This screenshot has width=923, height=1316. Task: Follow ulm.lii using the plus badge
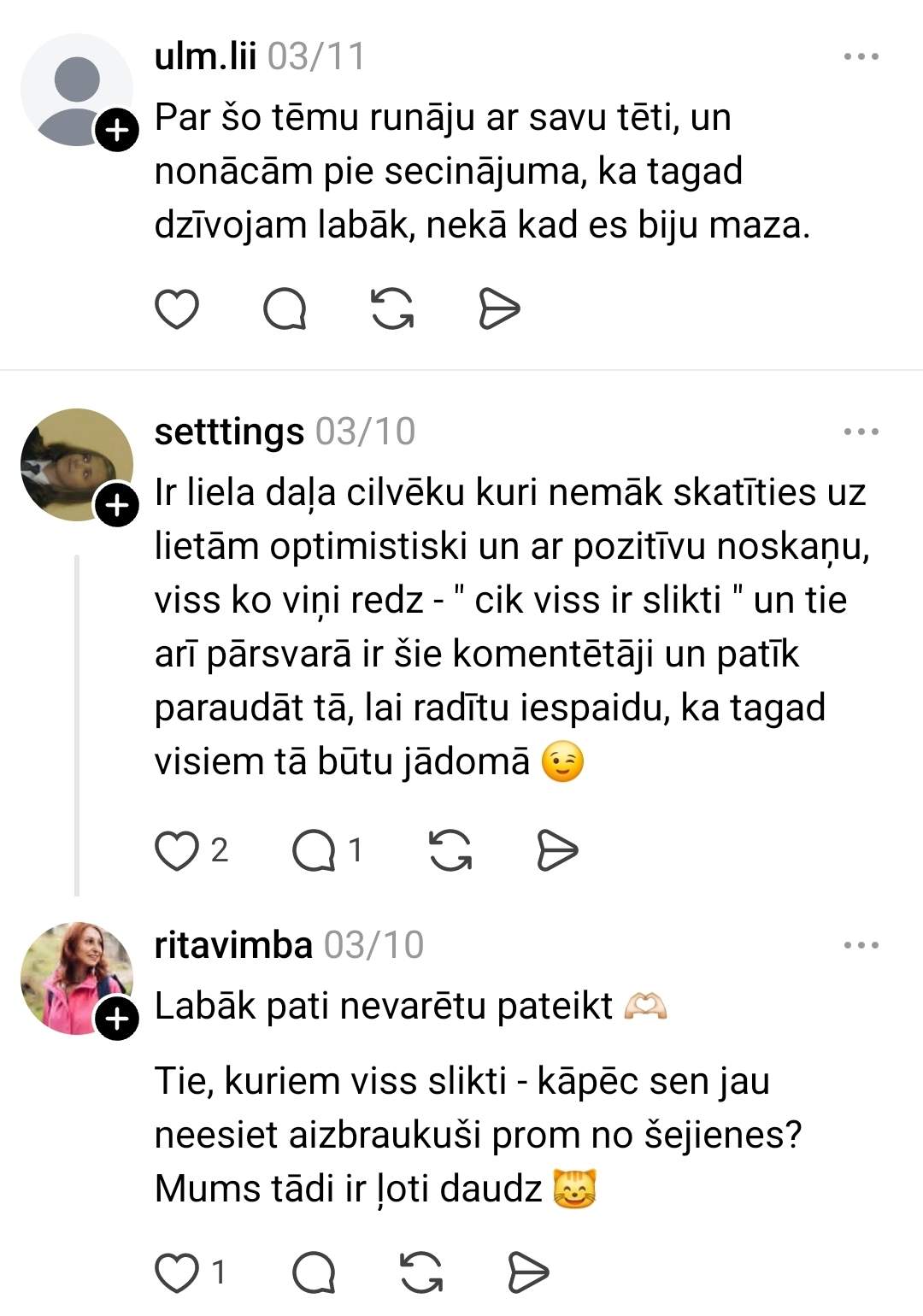point(116,130)
